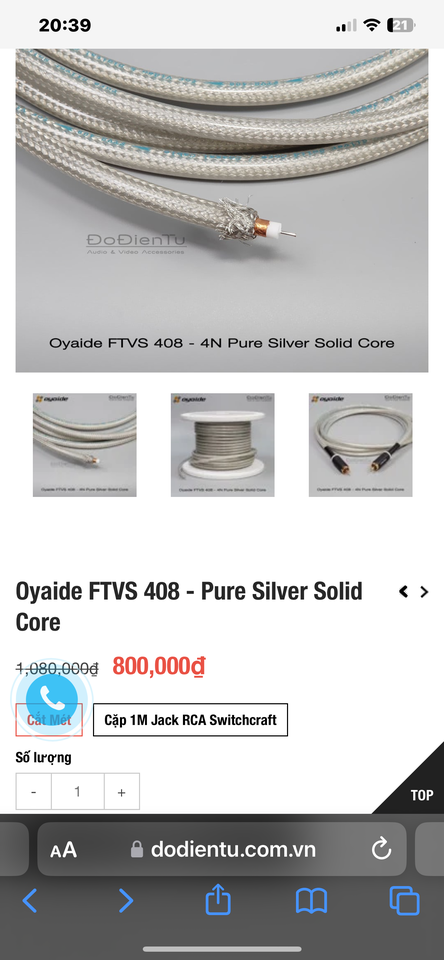Reload the page
The image size is (444, 960).
pyautogui.click(x=381, y=849)
